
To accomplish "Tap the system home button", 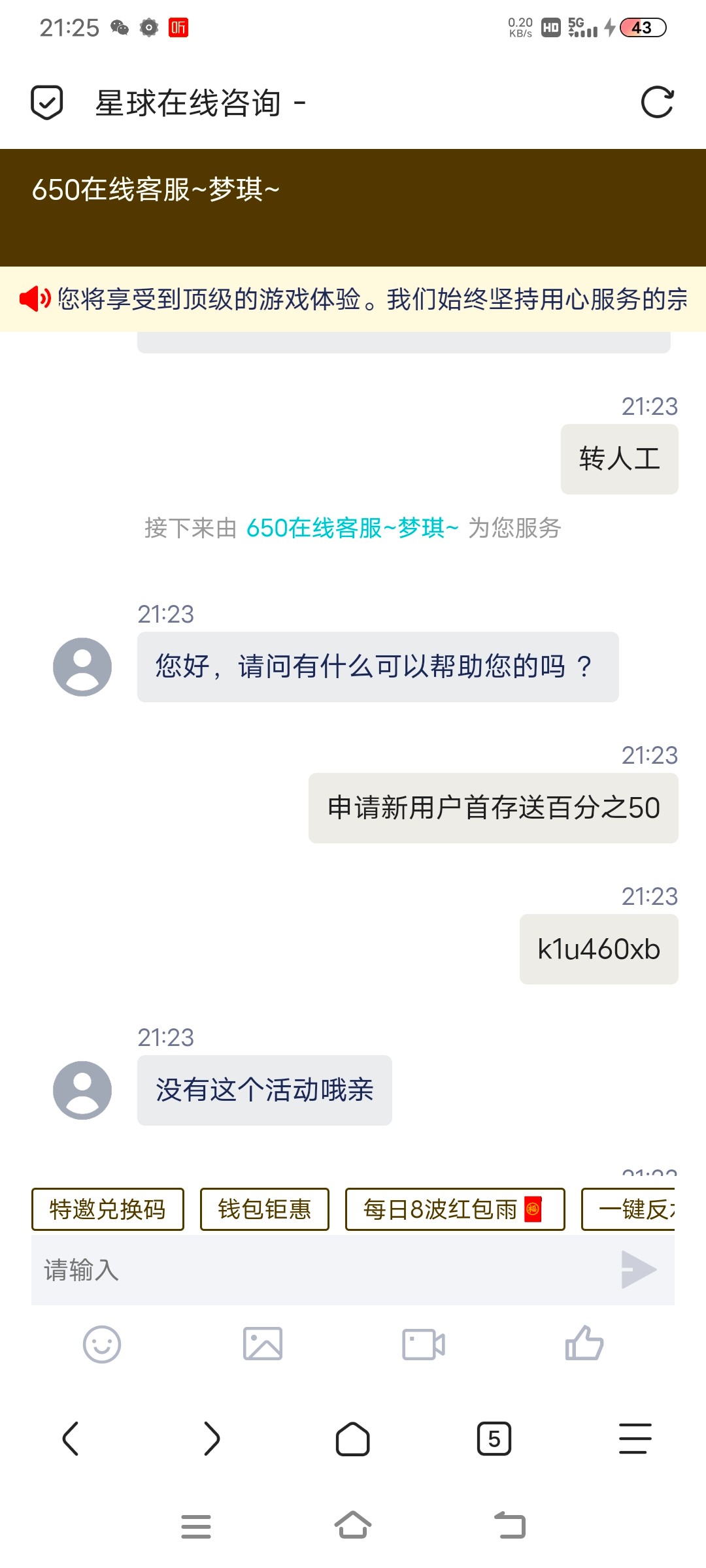I will [353, 1526].
